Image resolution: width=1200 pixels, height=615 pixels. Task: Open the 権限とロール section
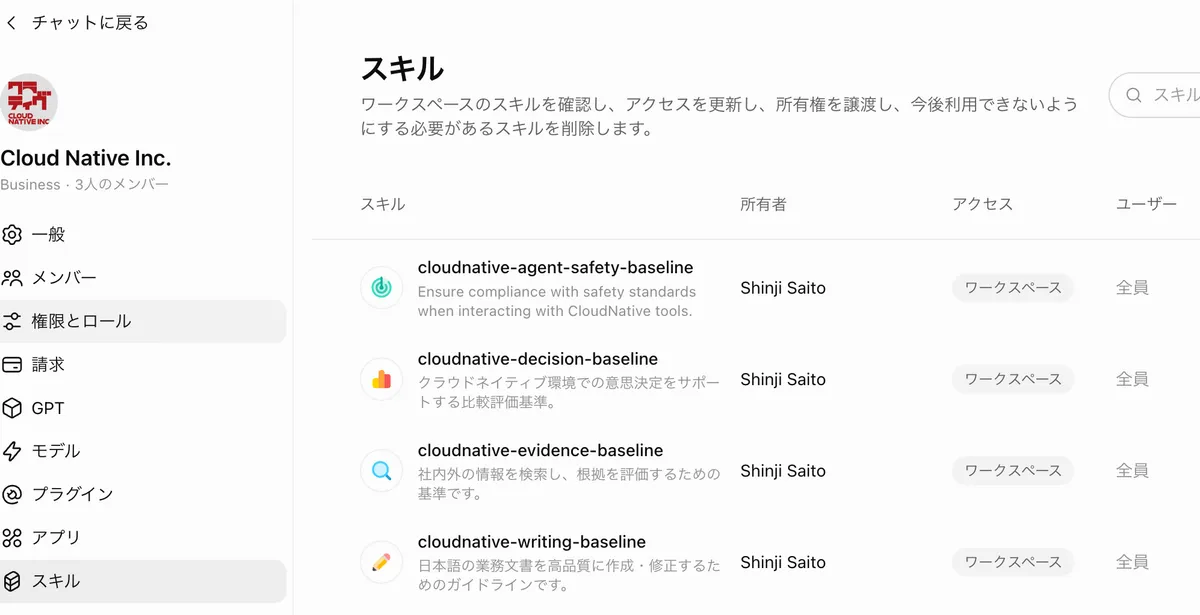pyautogui.click(x=143, y=321)
